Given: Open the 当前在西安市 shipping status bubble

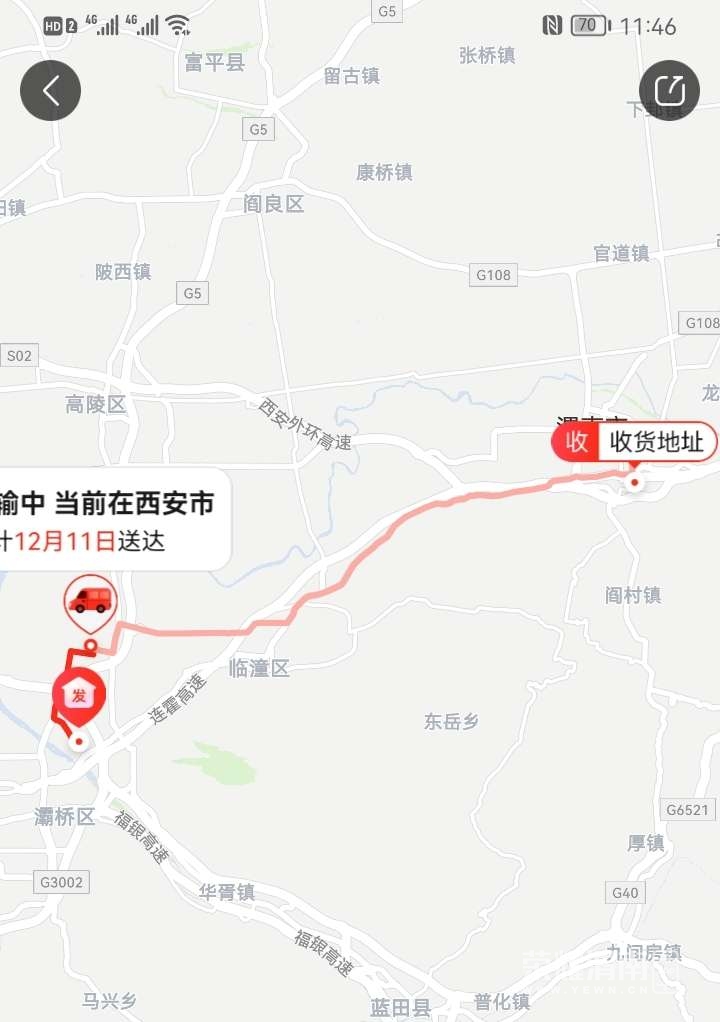Looking at the screenshot, I should point(110,521).
